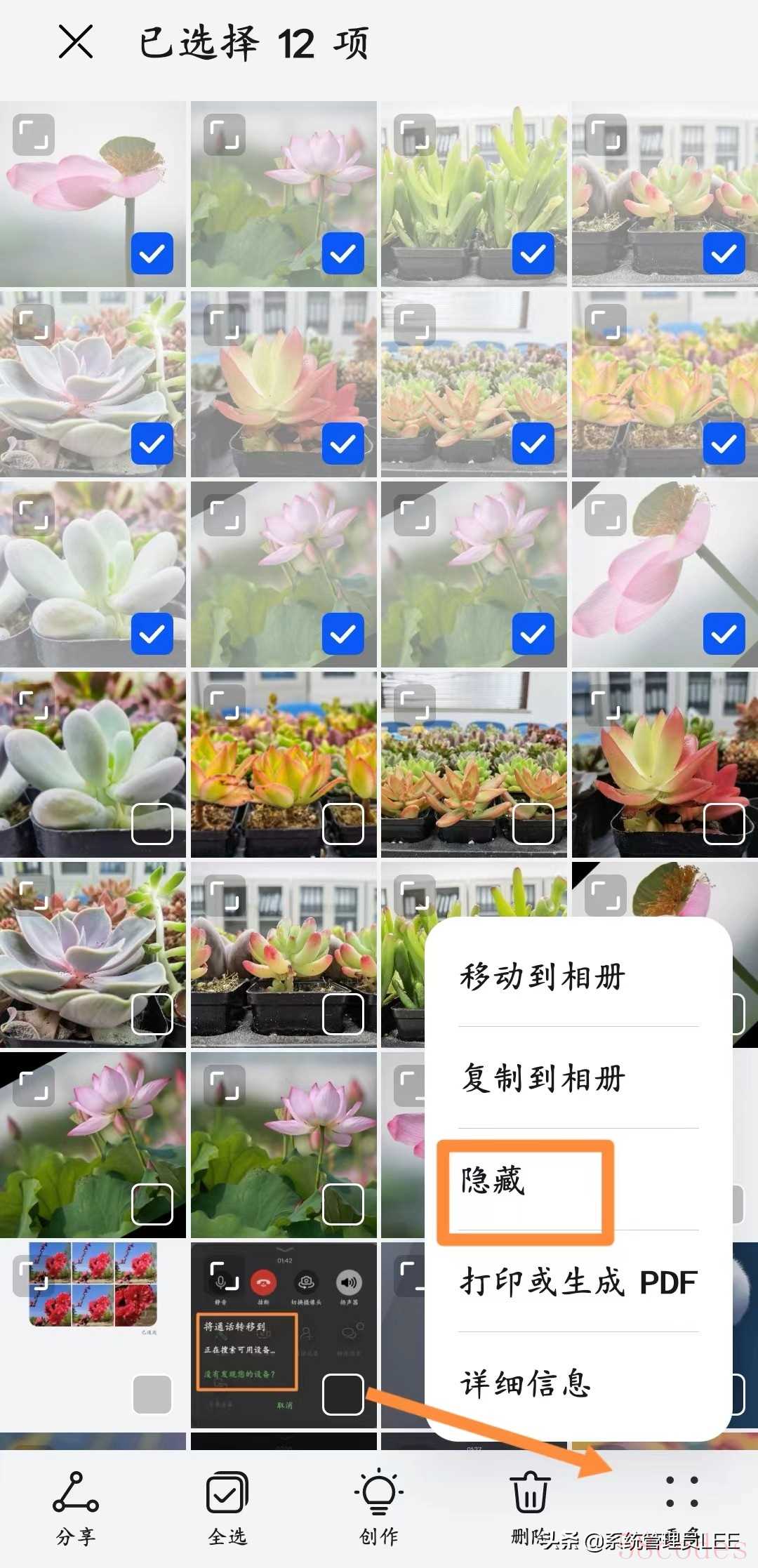Tap 隐藏 to hide selected photos
The width and height of the screenshot is (758, 1568).
(x=493, y=1181)
